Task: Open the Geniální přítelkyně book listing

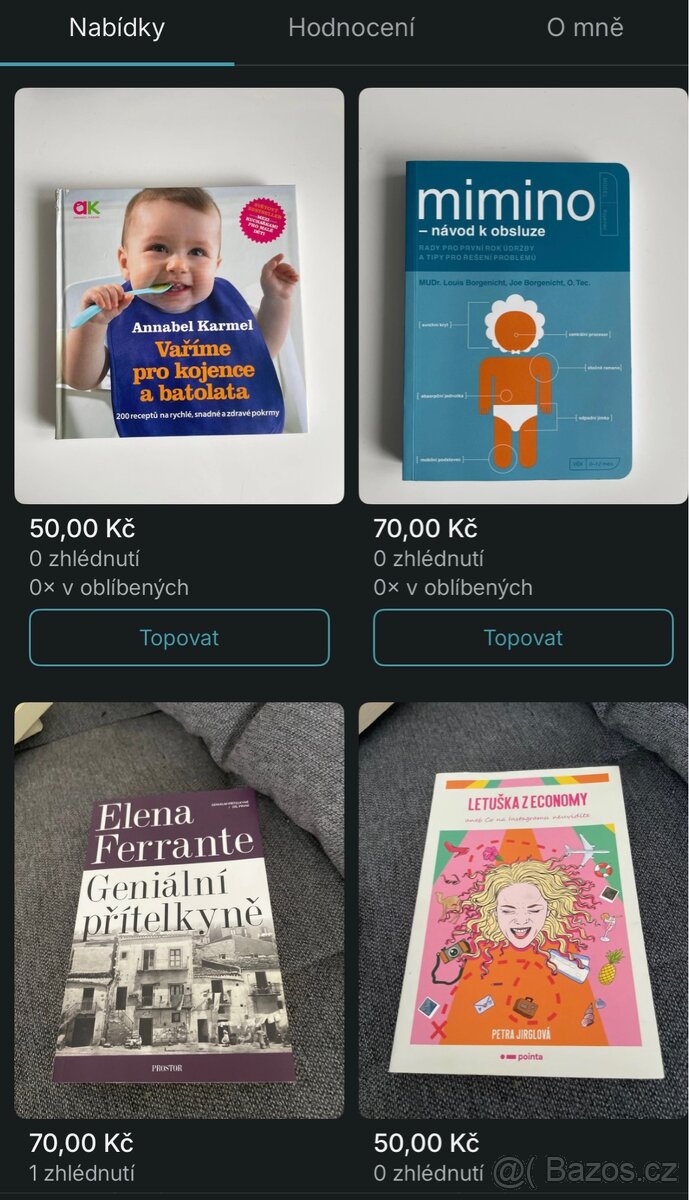Action: [179, 910]
